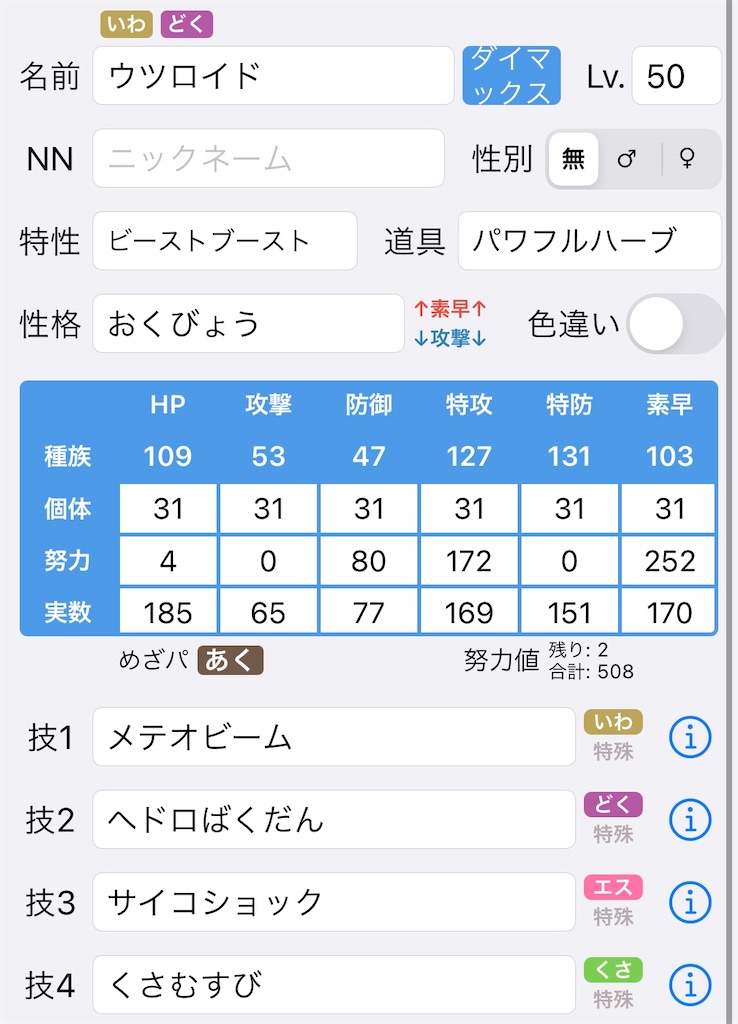This screenshot has height=1024, width=738.
Task: Select the 無 gender option
Action: point(573,159)
